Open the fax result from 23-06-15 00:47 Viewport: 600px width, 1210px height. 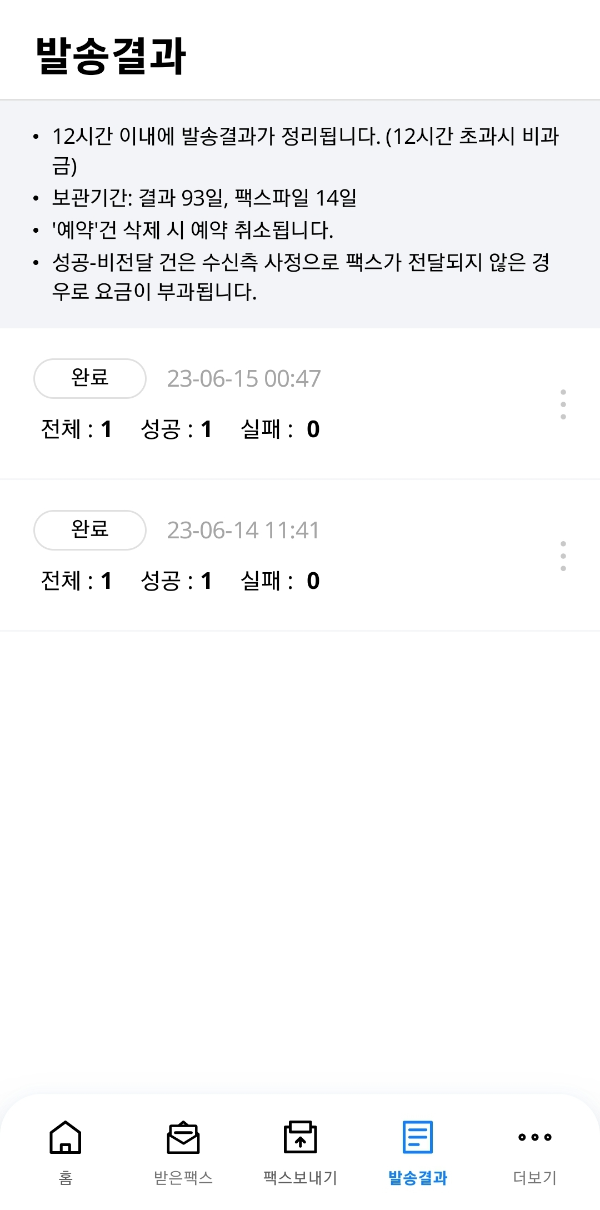pos(280,404)
